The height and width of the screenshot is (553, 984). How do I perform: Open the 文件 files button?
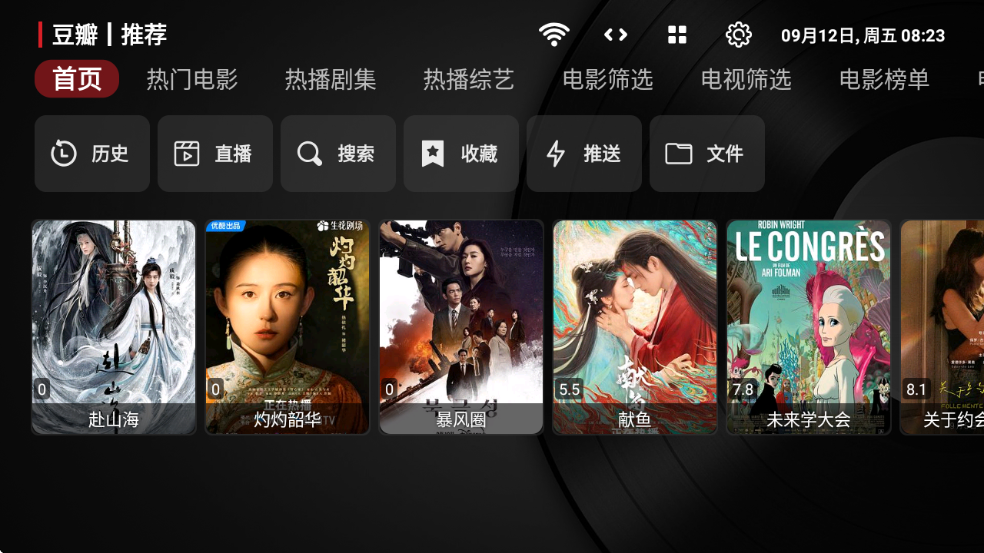pos(707,154)
